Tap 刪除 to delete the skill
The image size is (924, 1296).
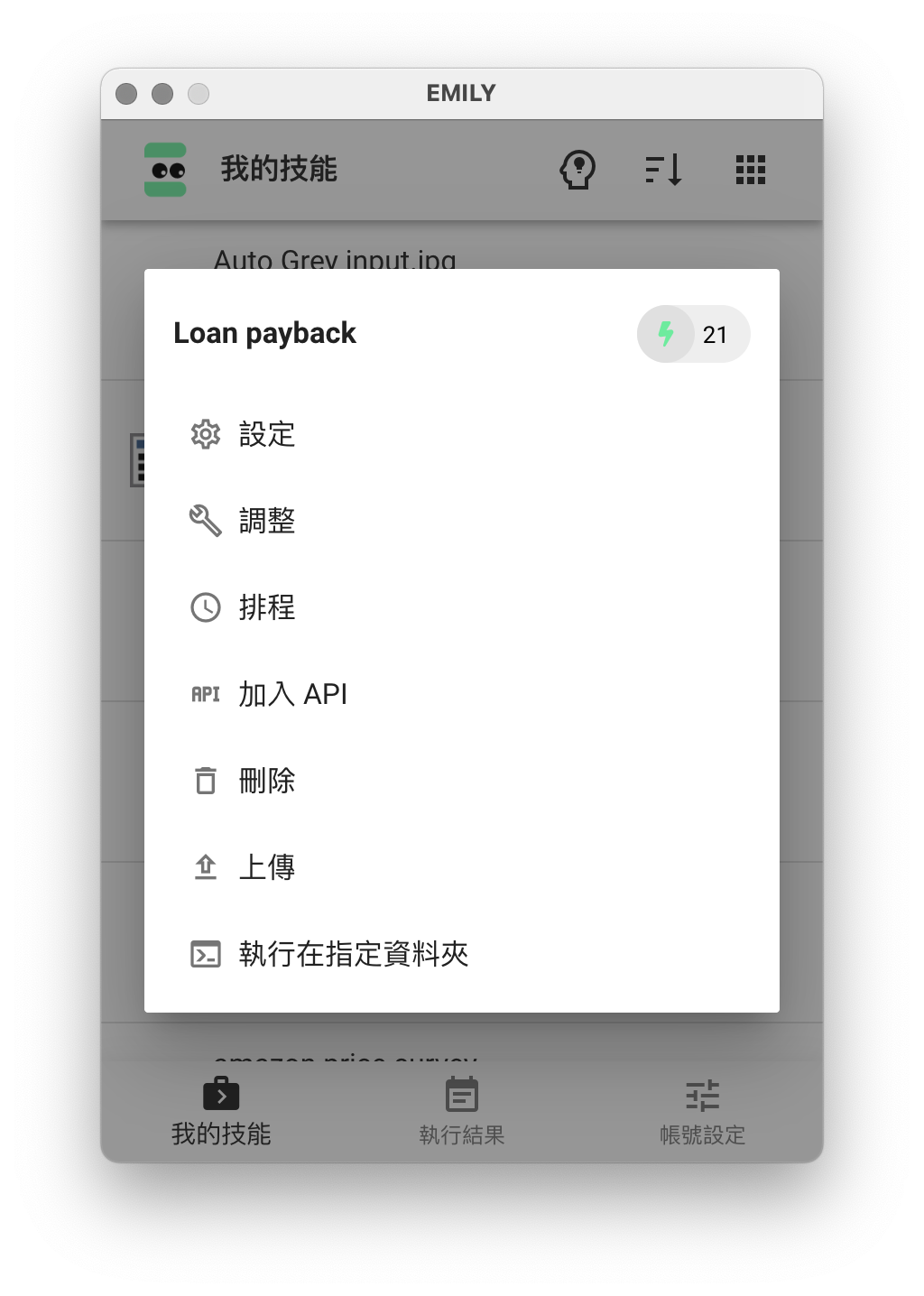[x=266, y=781]
